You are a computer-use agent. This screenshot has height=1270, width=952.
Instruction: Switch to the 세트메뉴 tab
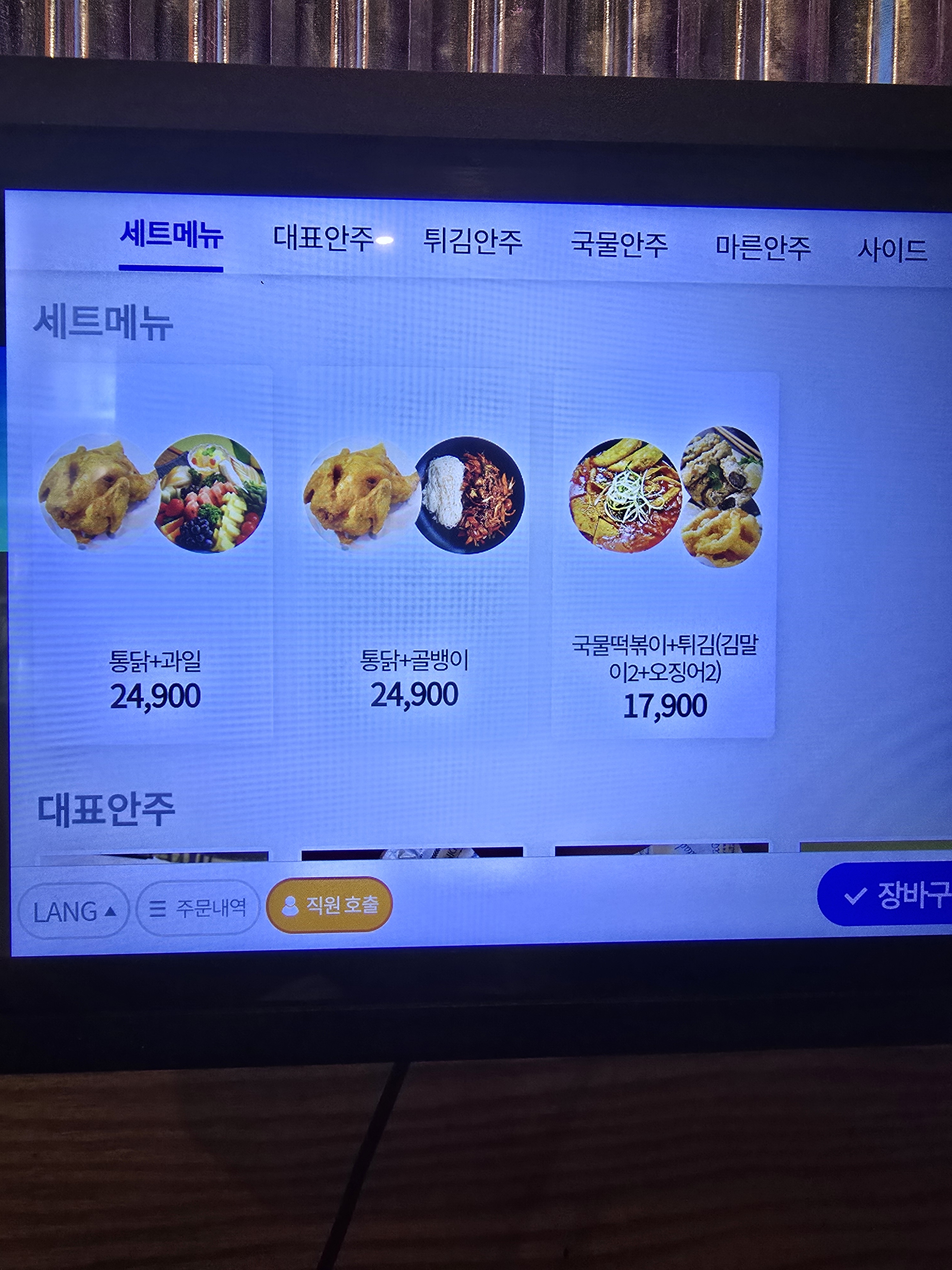pyautogui.click(x=171, y=235)
